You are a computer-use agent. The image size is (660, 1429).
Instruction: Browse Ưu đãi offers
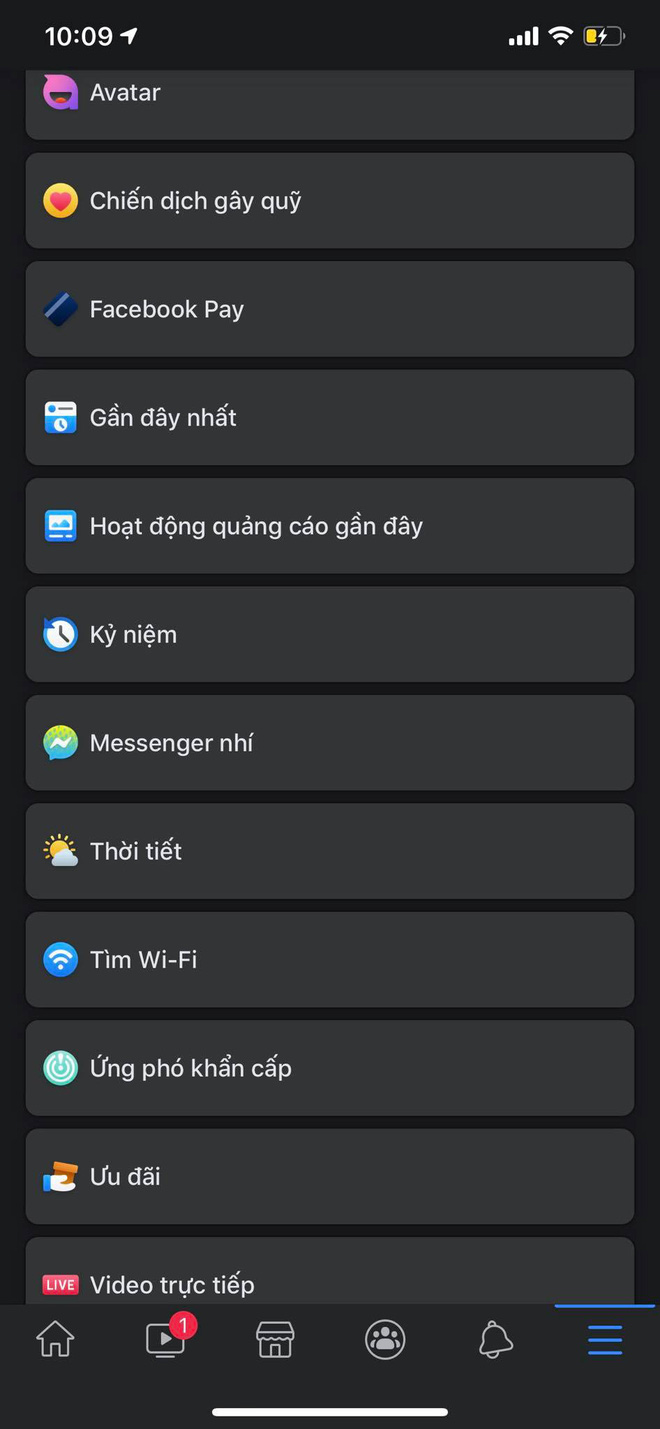(330, 1176)
